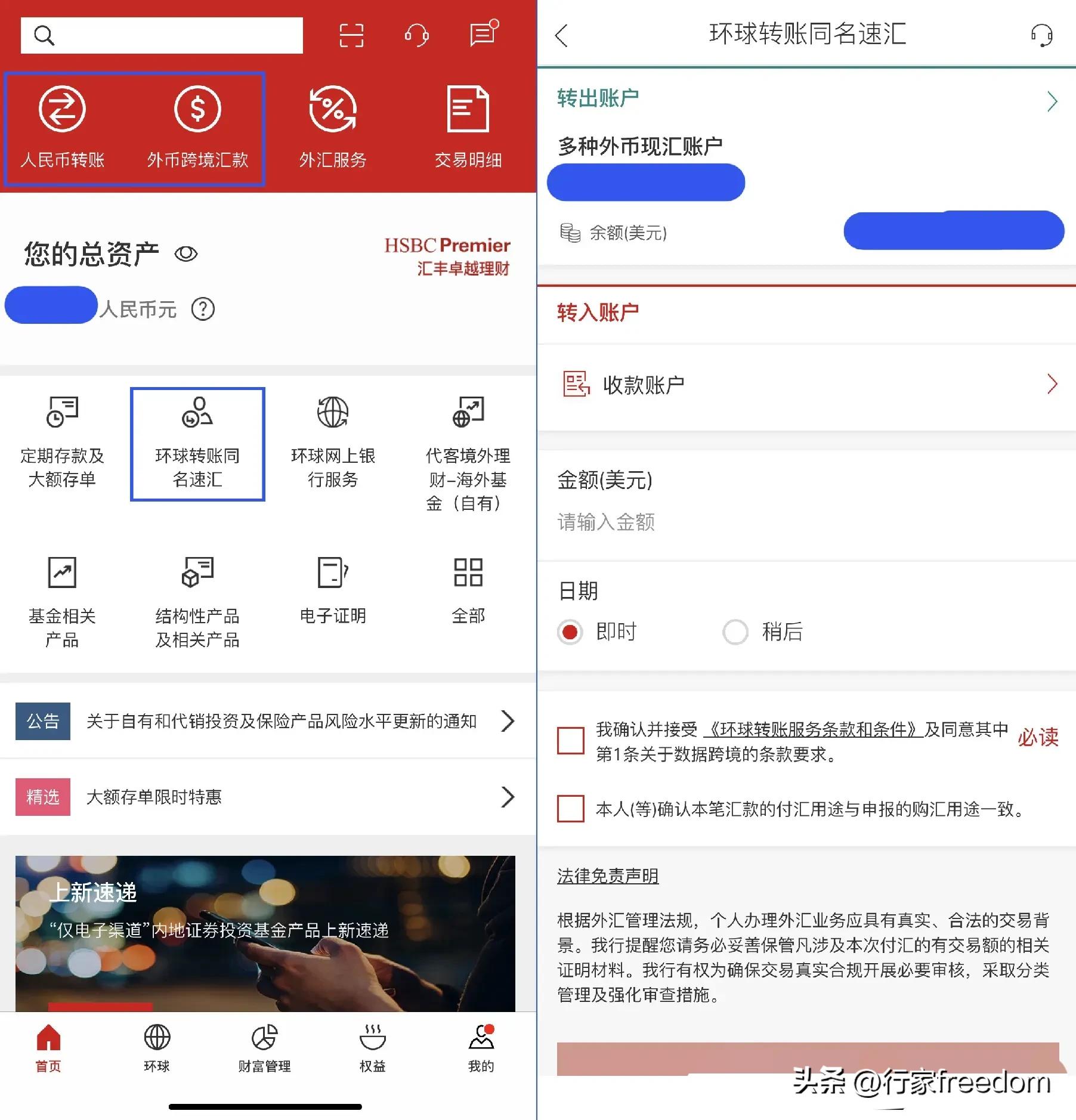Open 电子证明
The height and width of the screenshot is (1120, 1076).
333,590
